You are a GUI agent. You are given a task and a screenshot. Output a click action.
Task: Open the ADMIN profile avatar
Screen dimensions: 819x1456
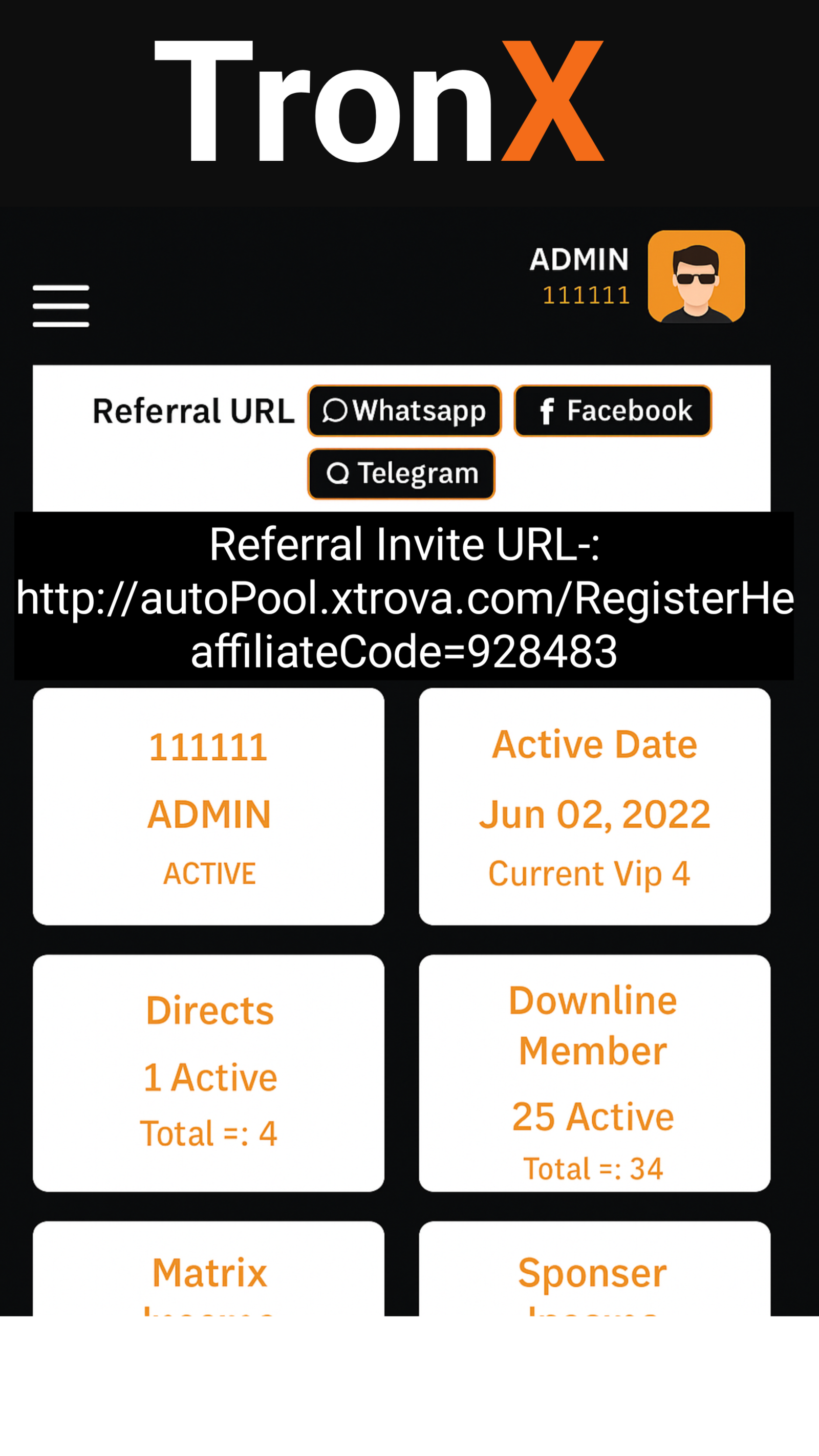point(696,276)
